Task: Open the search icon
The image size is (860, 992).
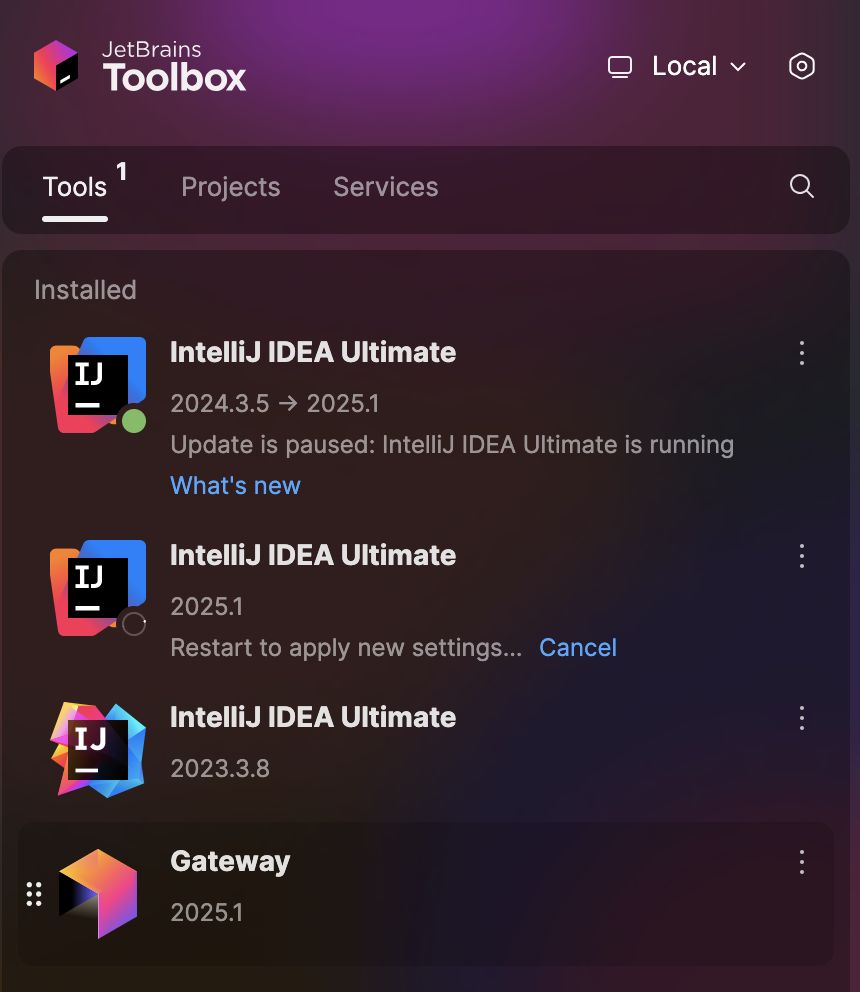Action: [x=800, y=187]
